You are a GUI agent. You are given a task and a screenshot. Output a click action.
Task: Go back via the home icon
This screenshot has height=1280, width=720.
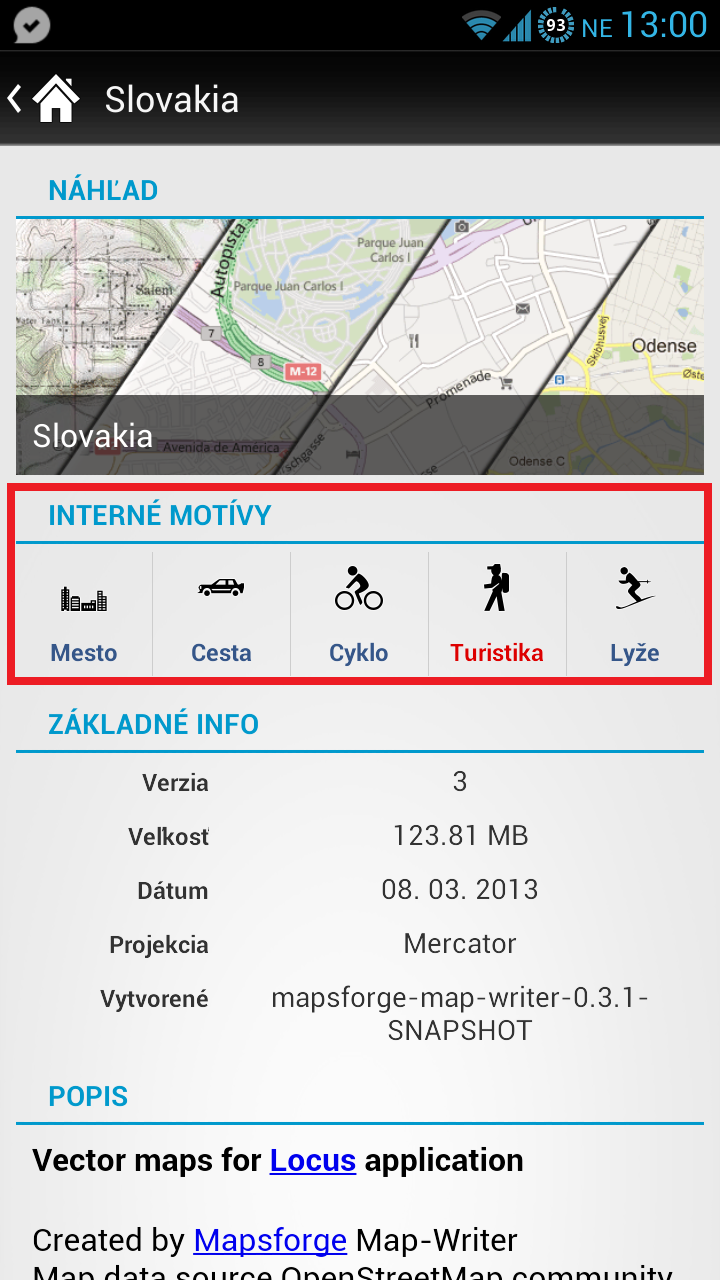point(55,99)
